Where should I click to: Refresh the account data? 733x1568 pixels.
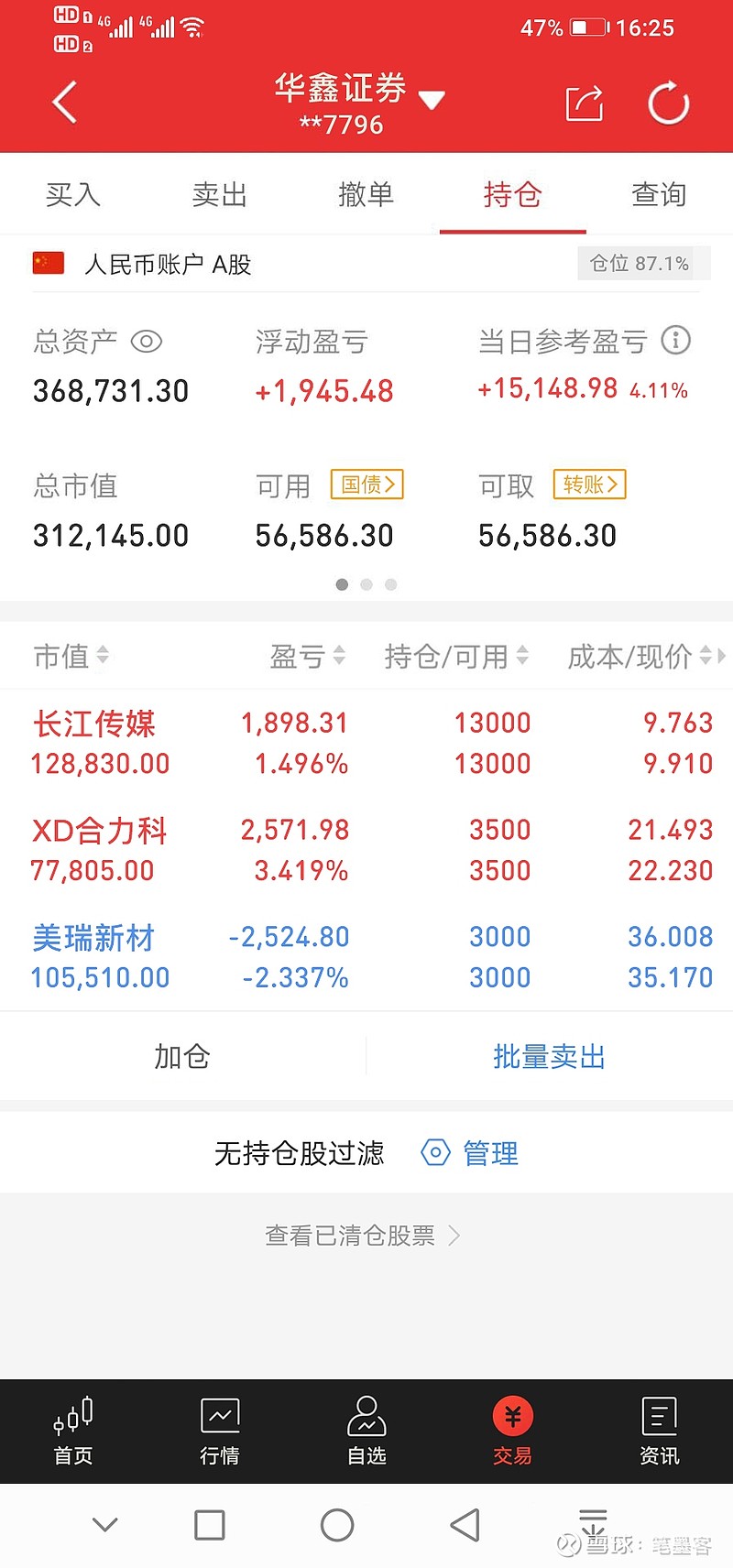668,103
